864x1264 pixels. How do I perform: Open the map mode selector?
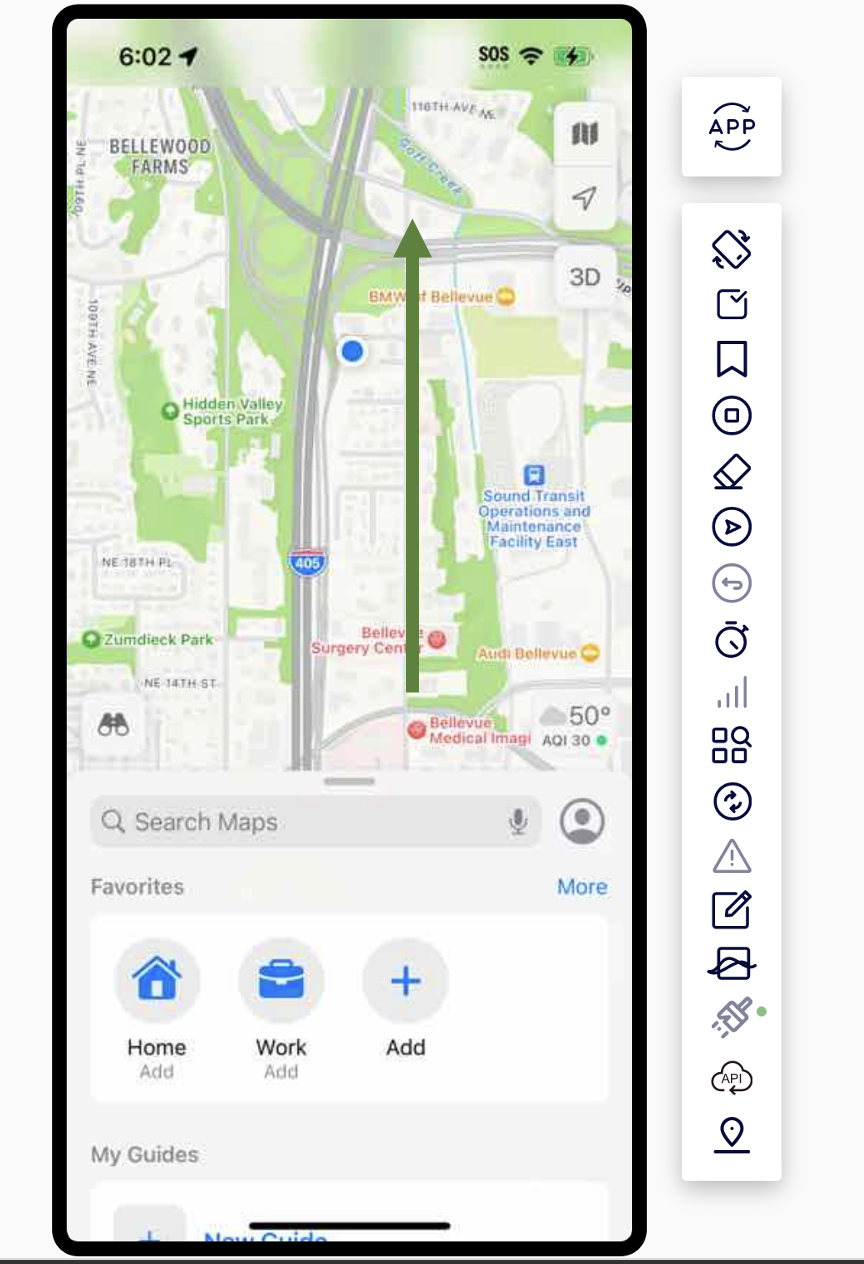click(584, 134)
